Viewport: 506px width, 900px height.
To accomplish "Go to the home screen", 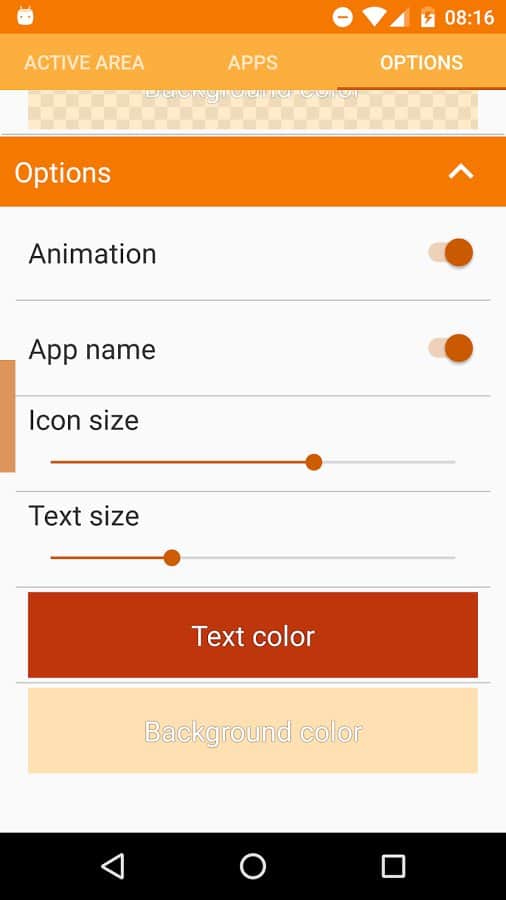I will click(253, 866).
